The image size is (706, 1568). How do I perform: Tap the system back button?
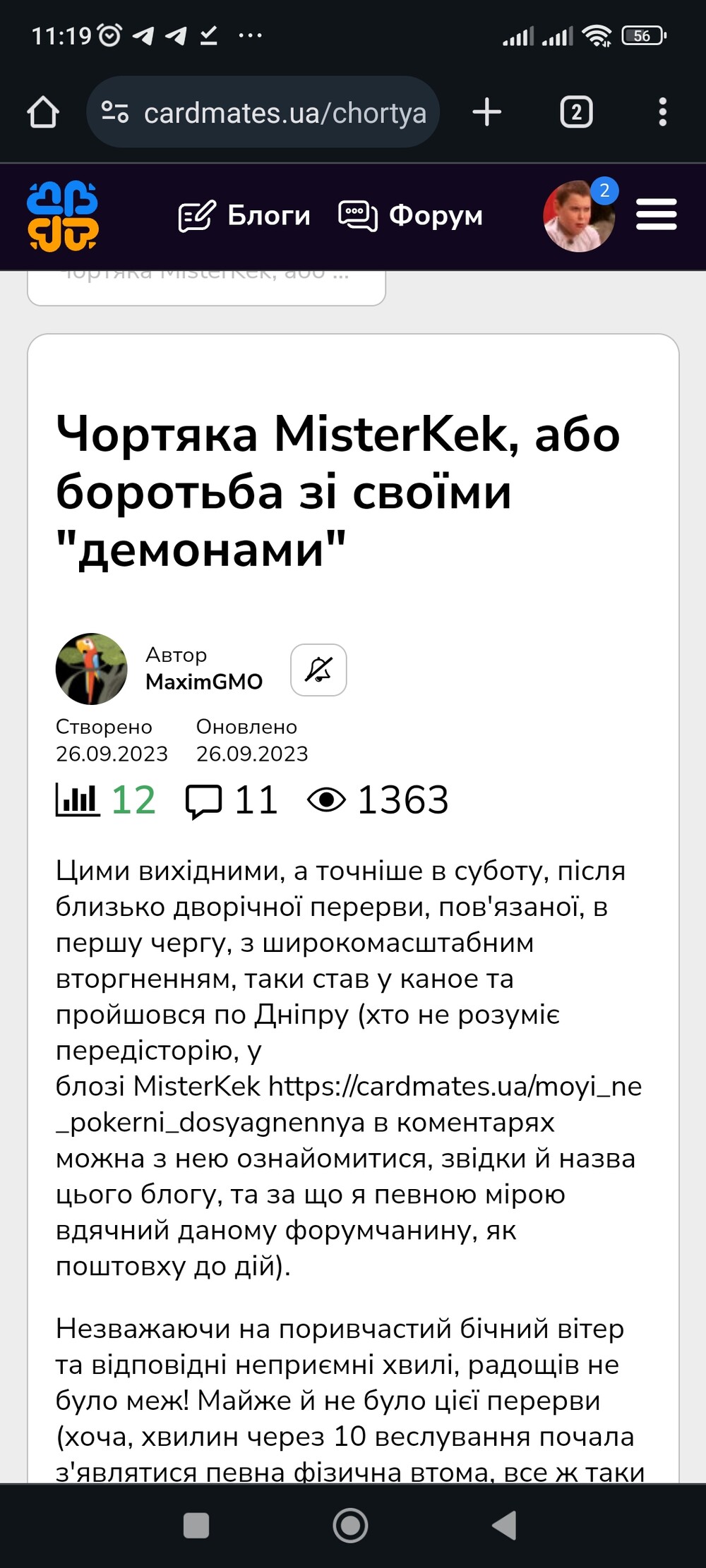point(505,1525)
